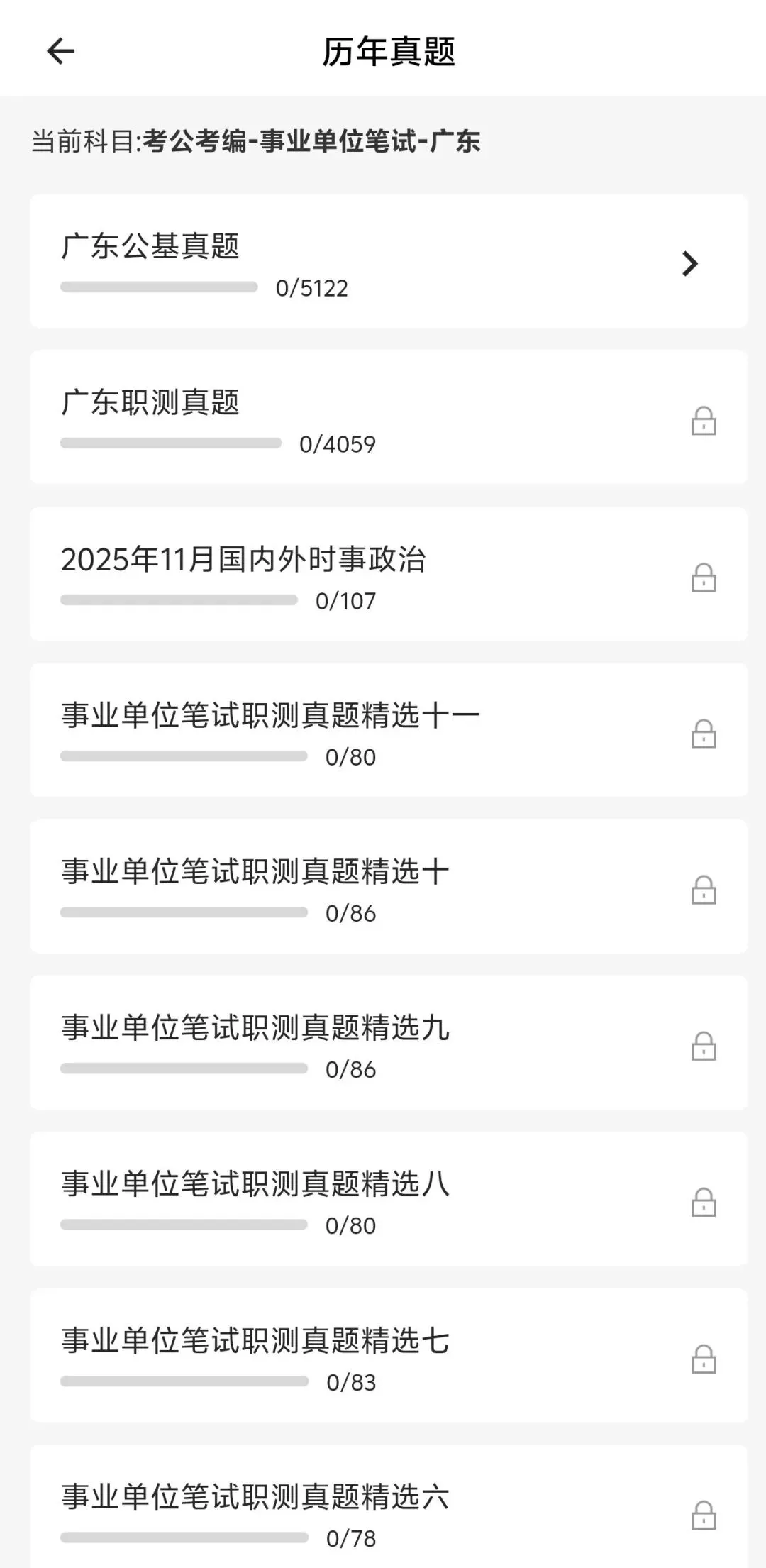Open 广东公基真题 question set
The width and height of the screenshot is (766, 1568).
[389, 261]
